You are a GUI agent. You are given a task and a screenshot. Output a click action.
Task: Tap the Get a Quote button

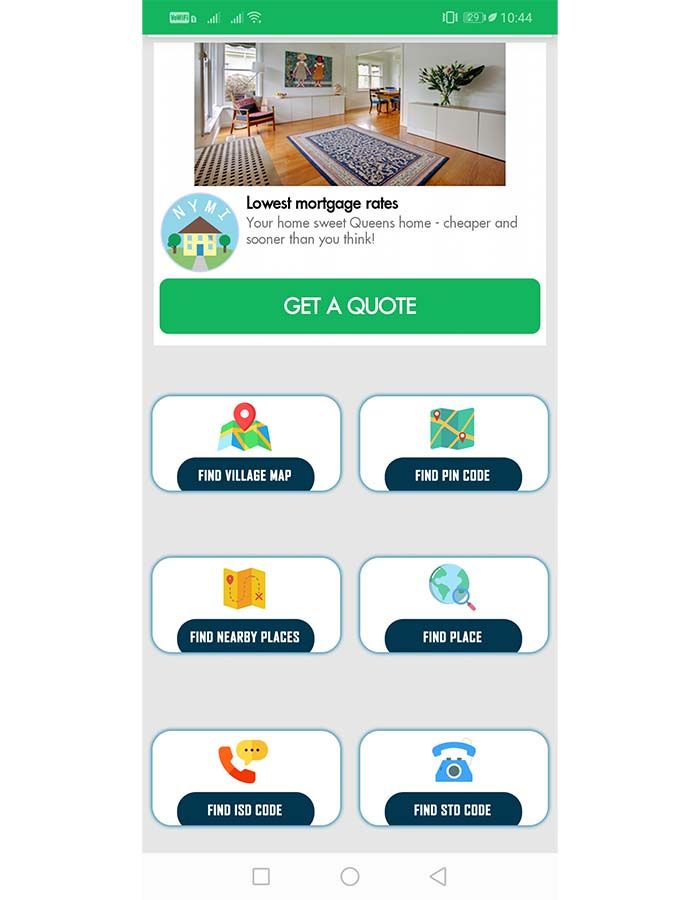click(x=349, y=306)
